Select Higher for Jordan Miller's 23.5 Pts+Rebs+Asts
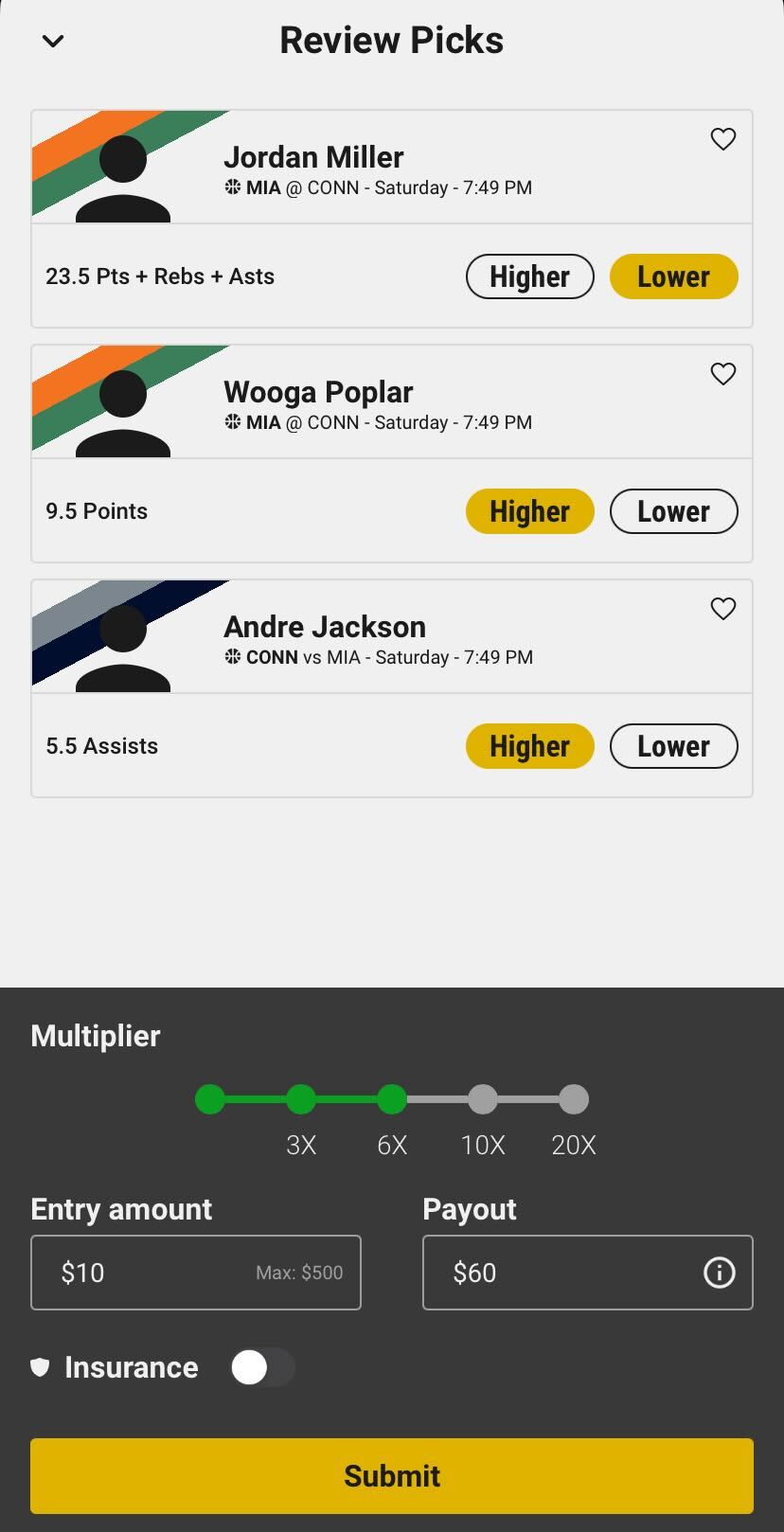 pyautogui.click(x=530, y=276)
